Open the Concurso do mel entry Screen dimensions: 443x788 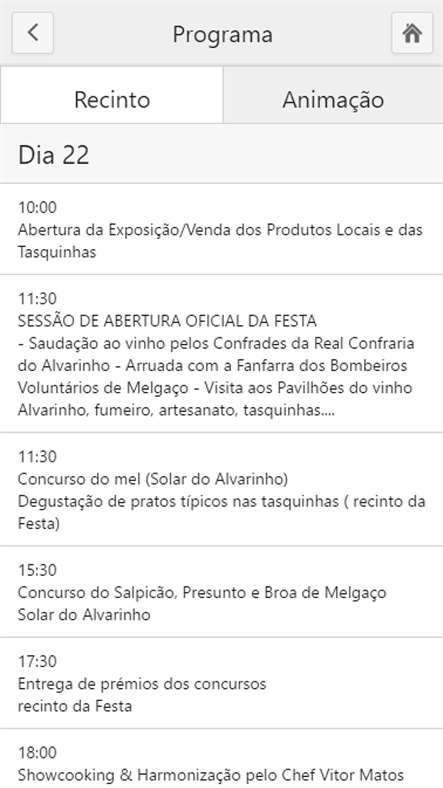point(222,489)
